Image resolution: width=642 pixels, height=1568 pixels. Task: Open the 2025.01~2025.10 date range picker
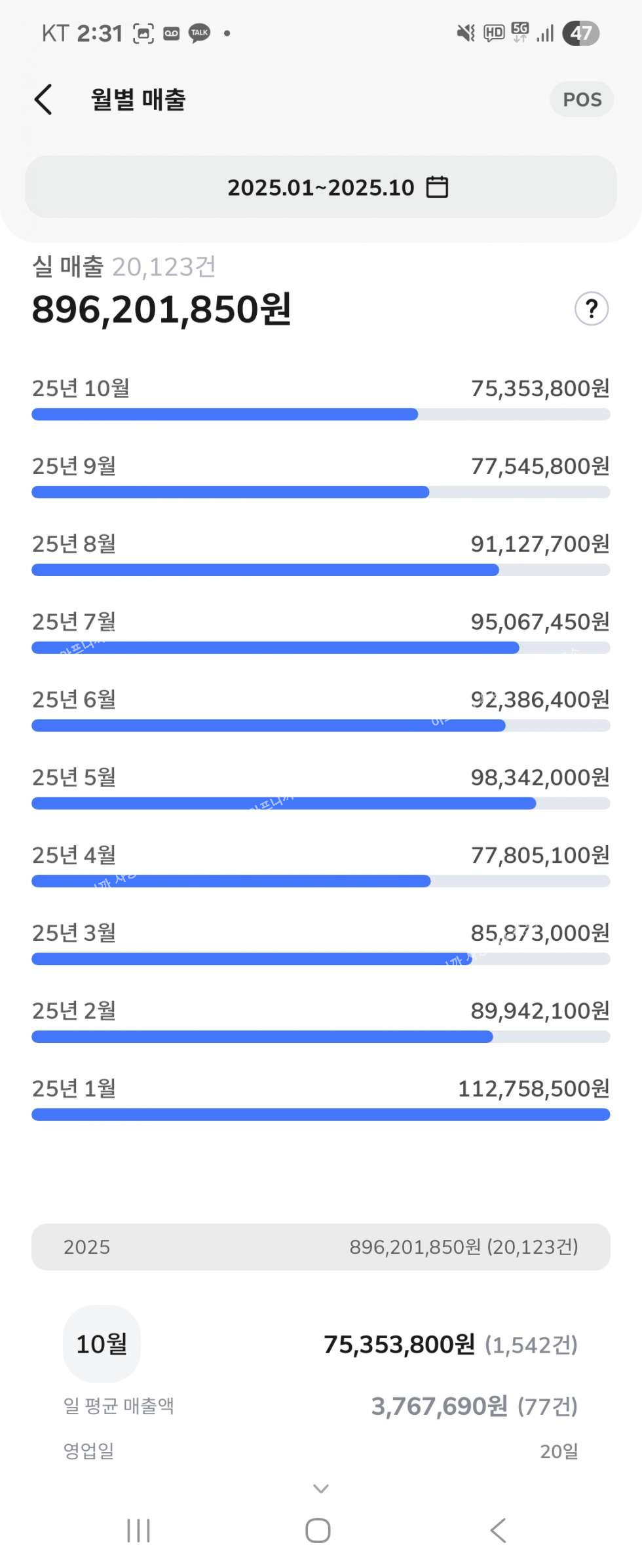click(321, 187)
